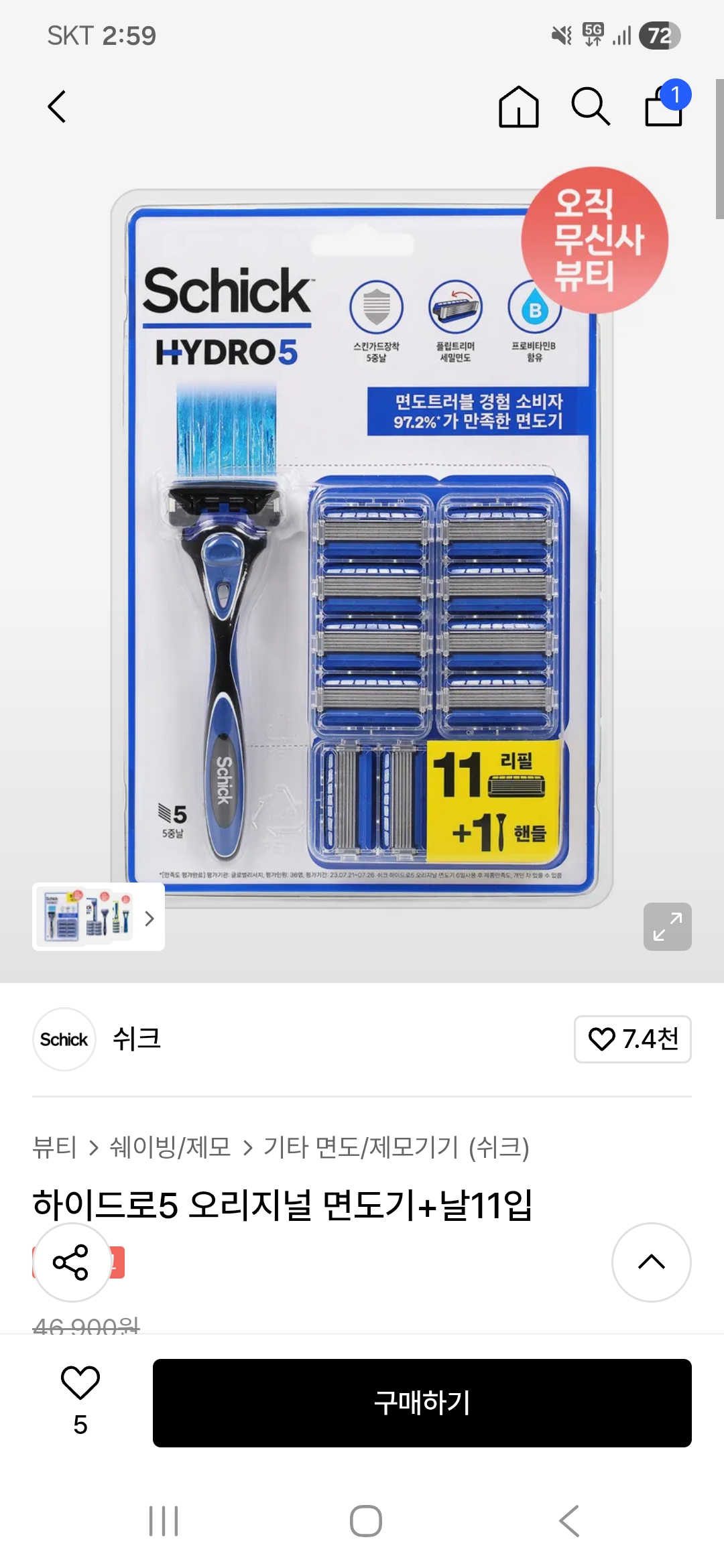Screen dimensions: 724x1568
Task: Tap the back arrow icon
Action: 56,105
